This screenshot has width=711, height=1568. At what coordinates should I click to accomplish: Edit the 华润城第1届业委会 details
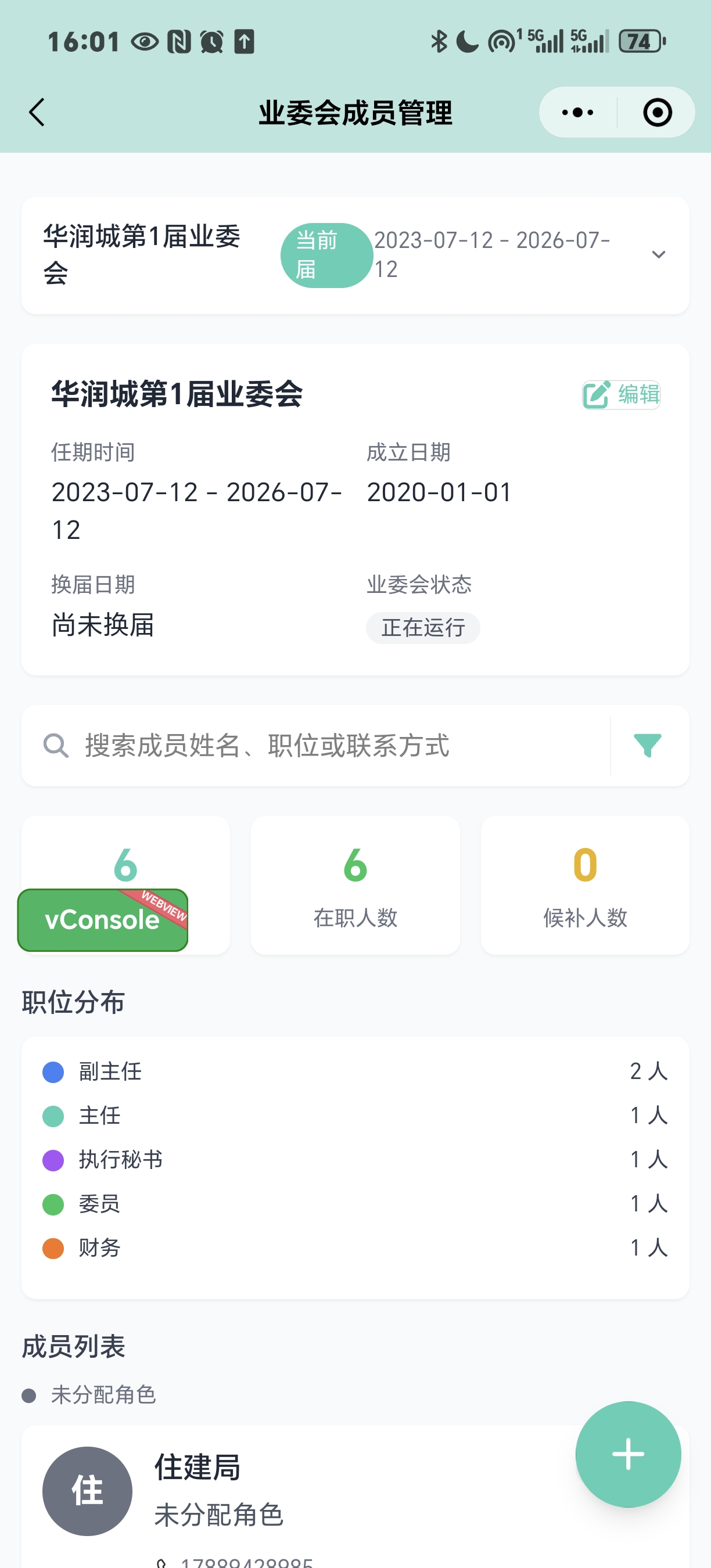coord(621,394)
